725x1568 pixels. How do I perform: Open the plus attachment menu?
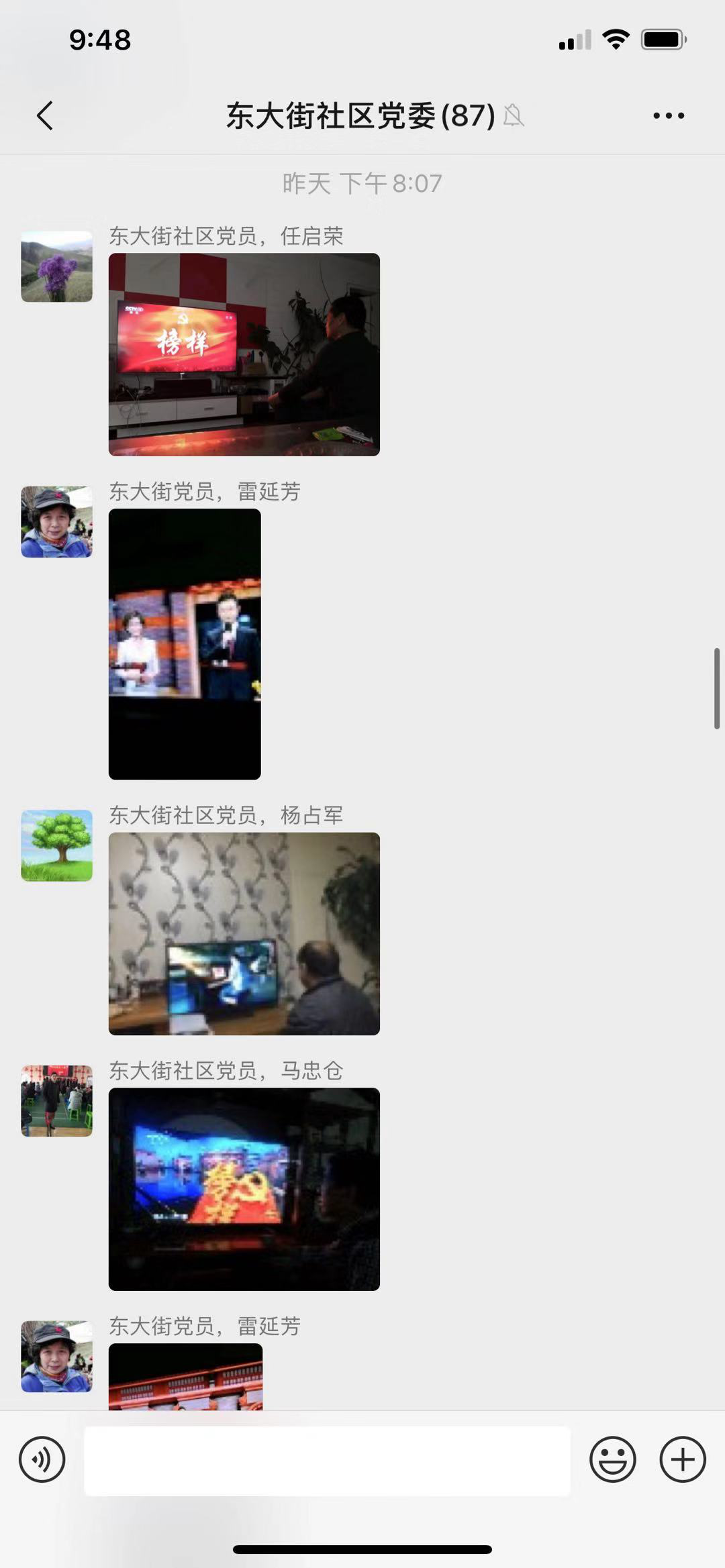pyautogui.click(x=682, y=1459)
